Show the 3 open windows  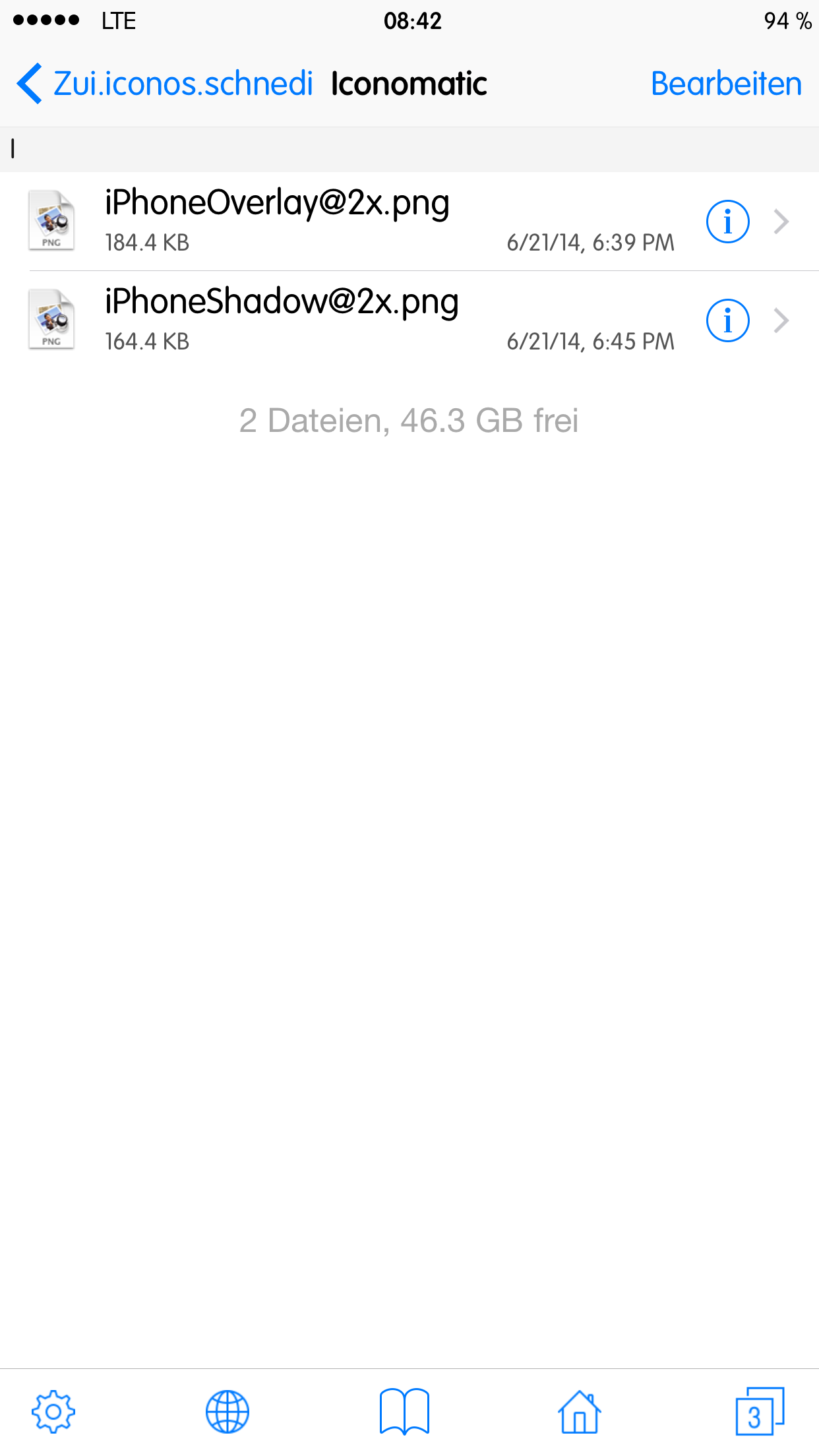[x=758, y=1412]
